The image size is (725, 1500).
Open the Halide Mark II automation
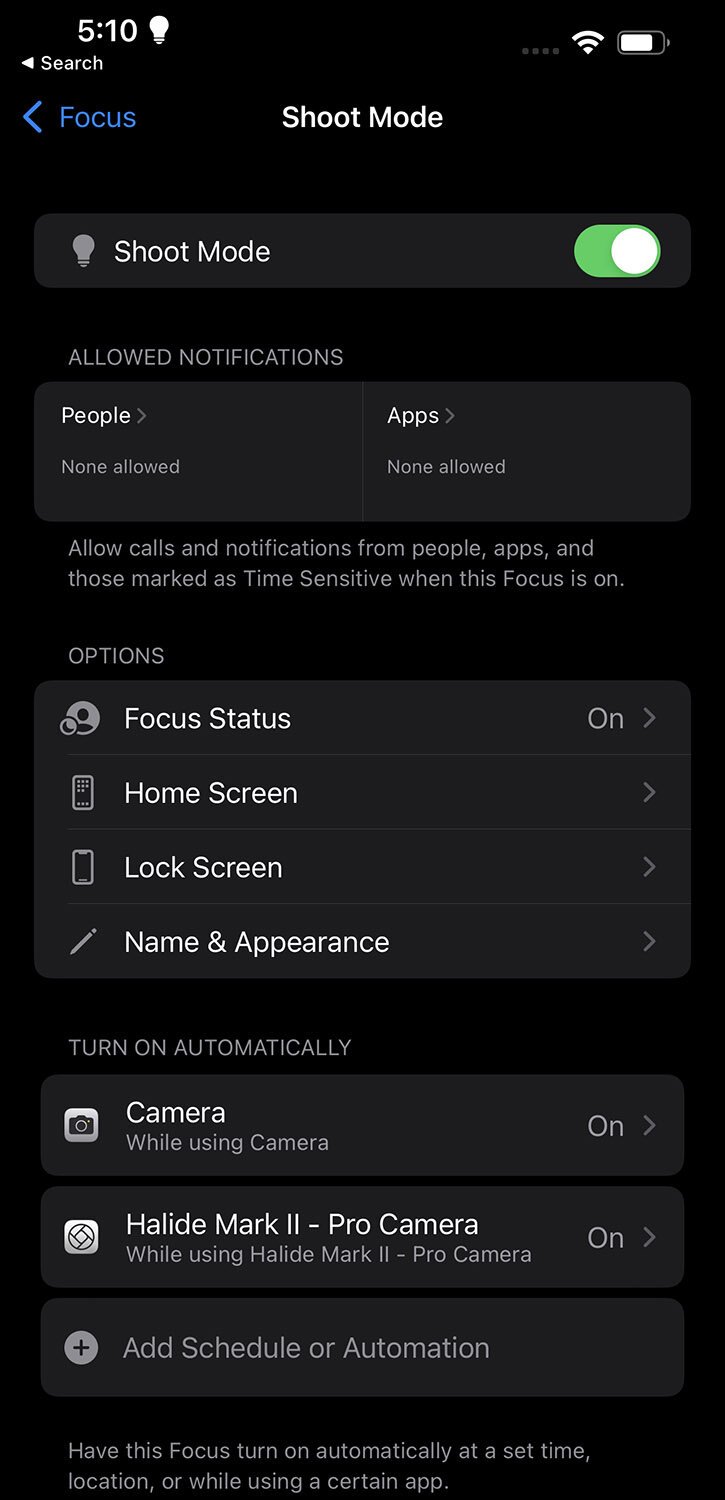point(362,1237)
